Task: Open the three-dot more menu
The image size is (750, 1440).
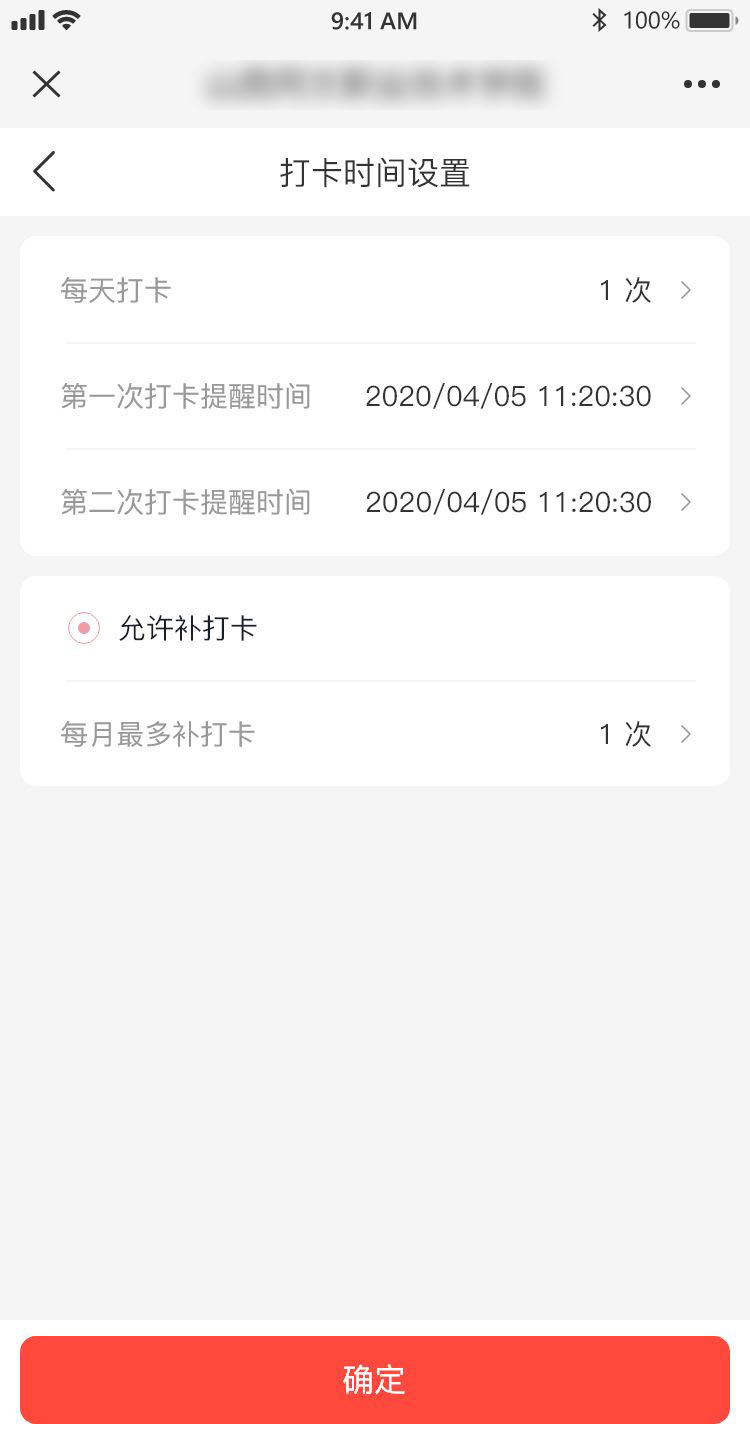Action: pos(702,84)
